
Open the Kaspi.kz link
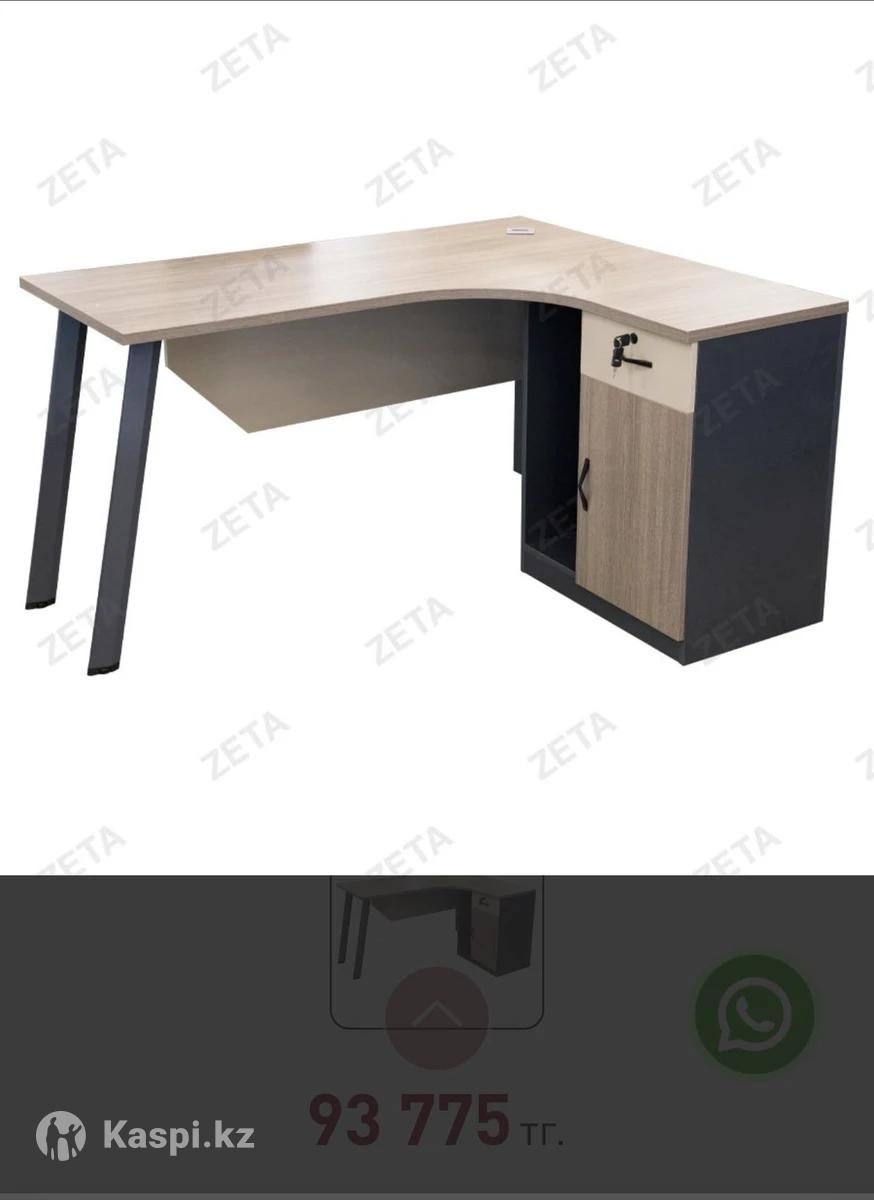146,1136
